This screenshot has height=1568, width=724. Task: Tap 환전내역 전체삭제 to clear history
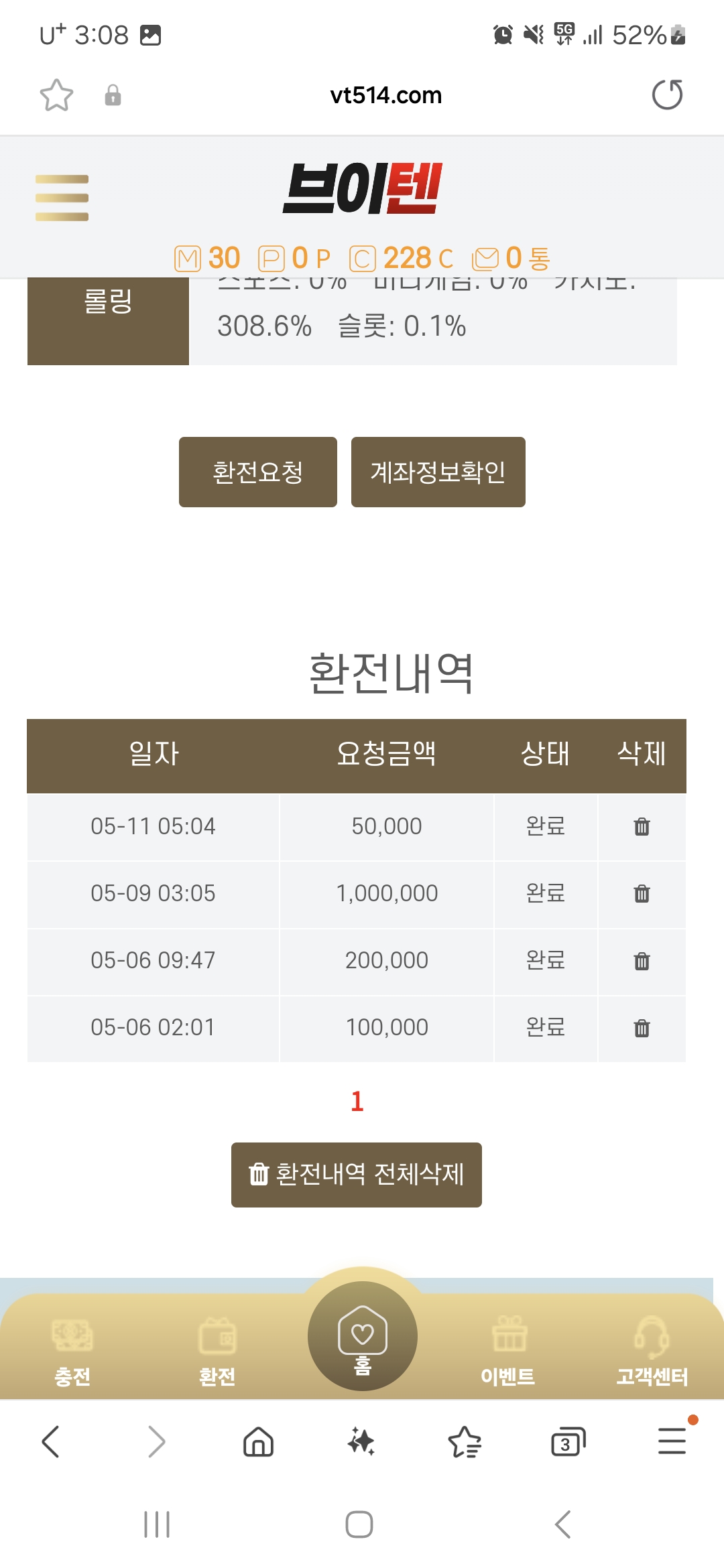point(357,1175)
